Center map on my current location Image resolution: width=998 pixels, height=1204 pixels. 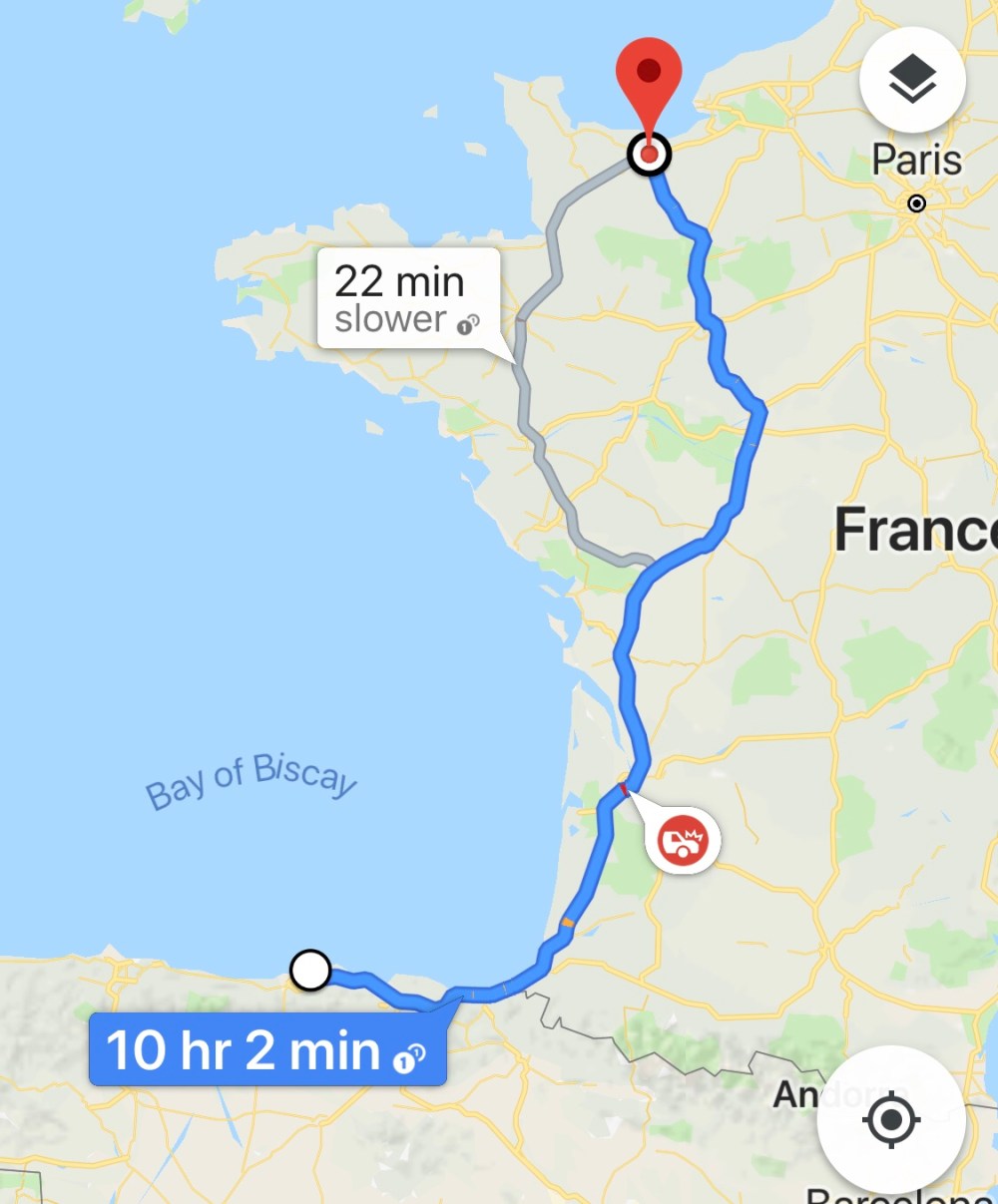pyautogui.click(x=890, y=1120)
